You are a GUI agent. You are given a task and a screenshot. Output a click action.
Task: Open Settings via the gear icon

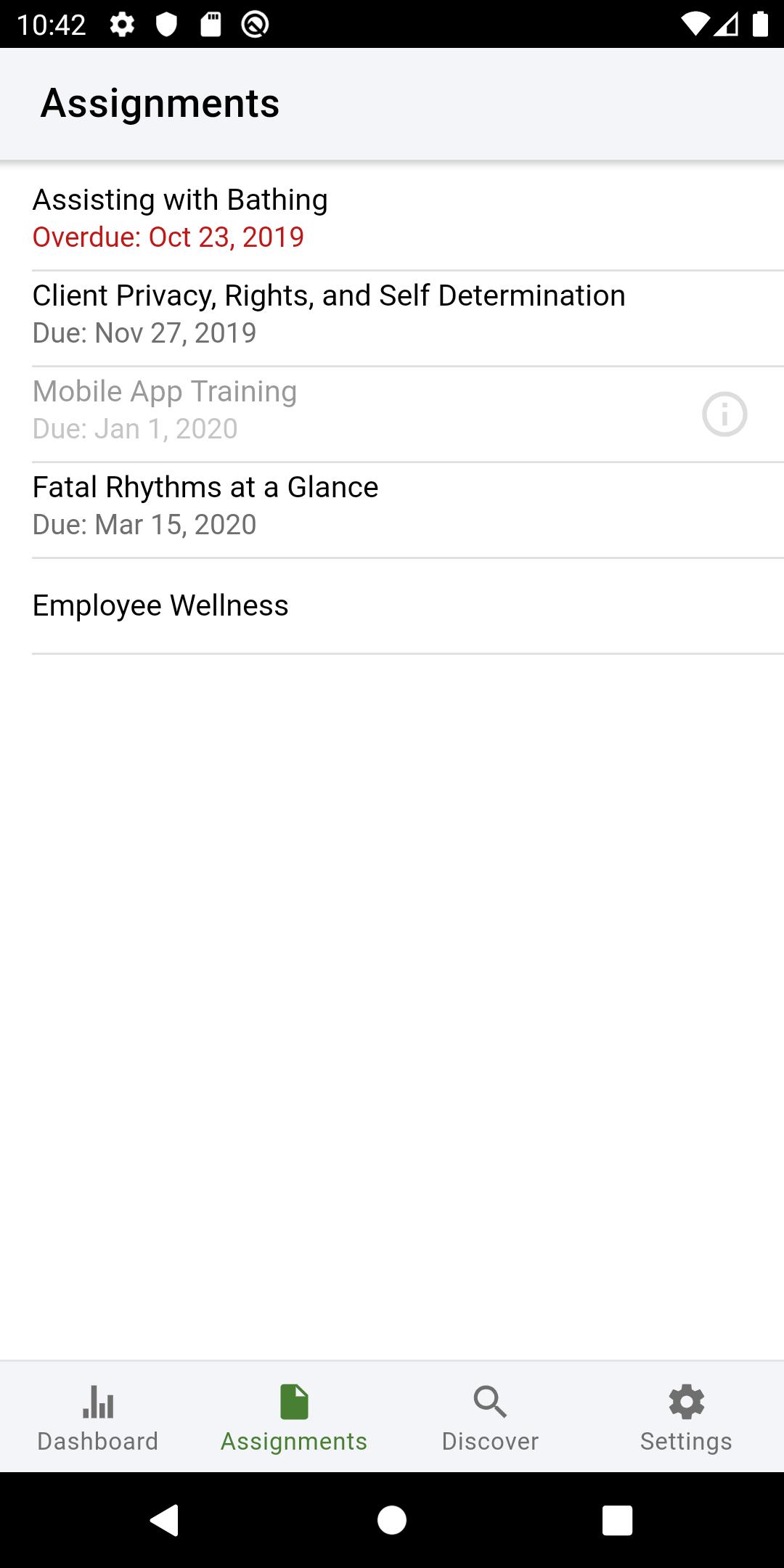685,1402
